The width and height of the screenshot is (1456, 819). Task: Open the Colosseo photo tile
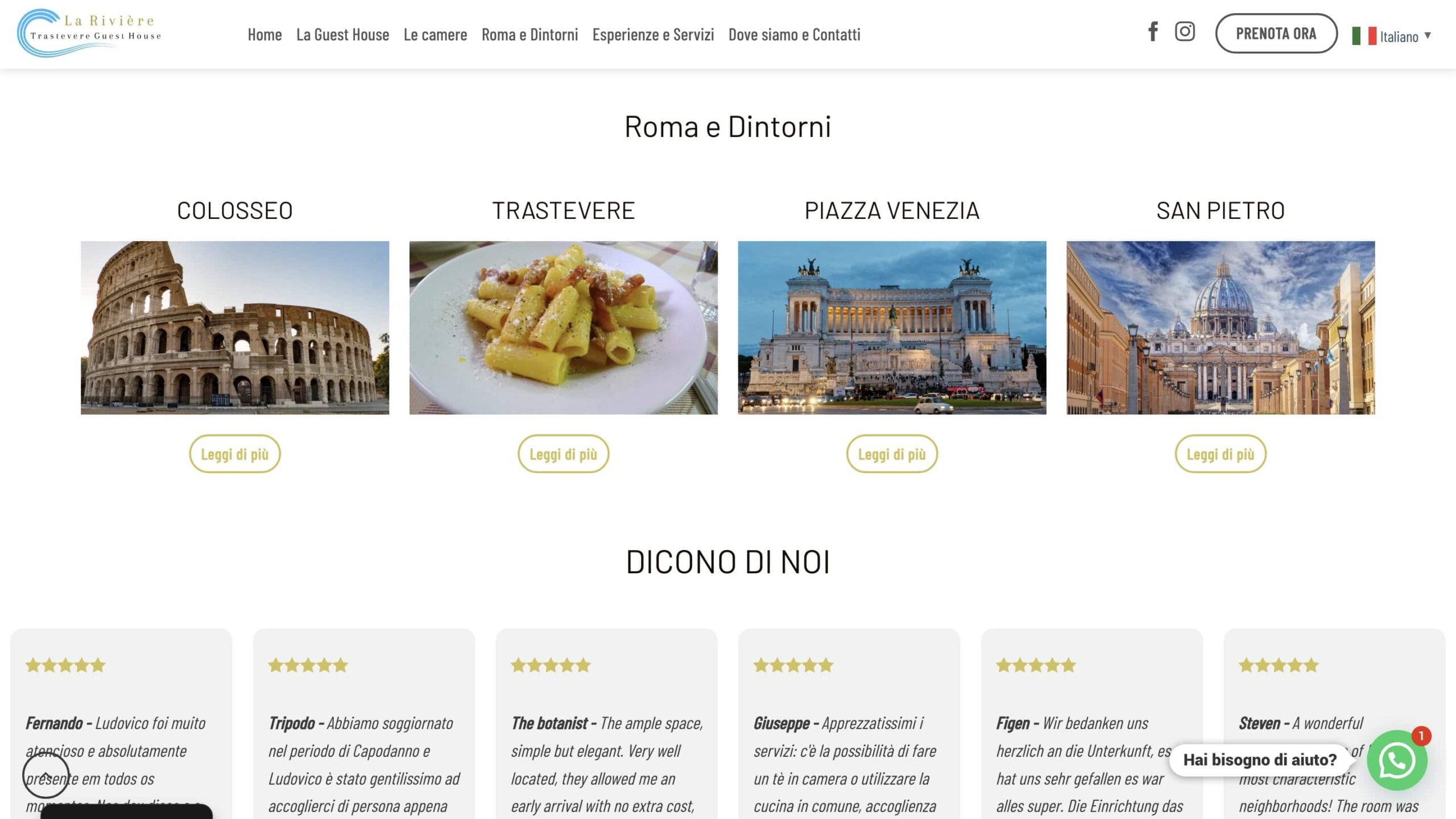coord(234,328)
